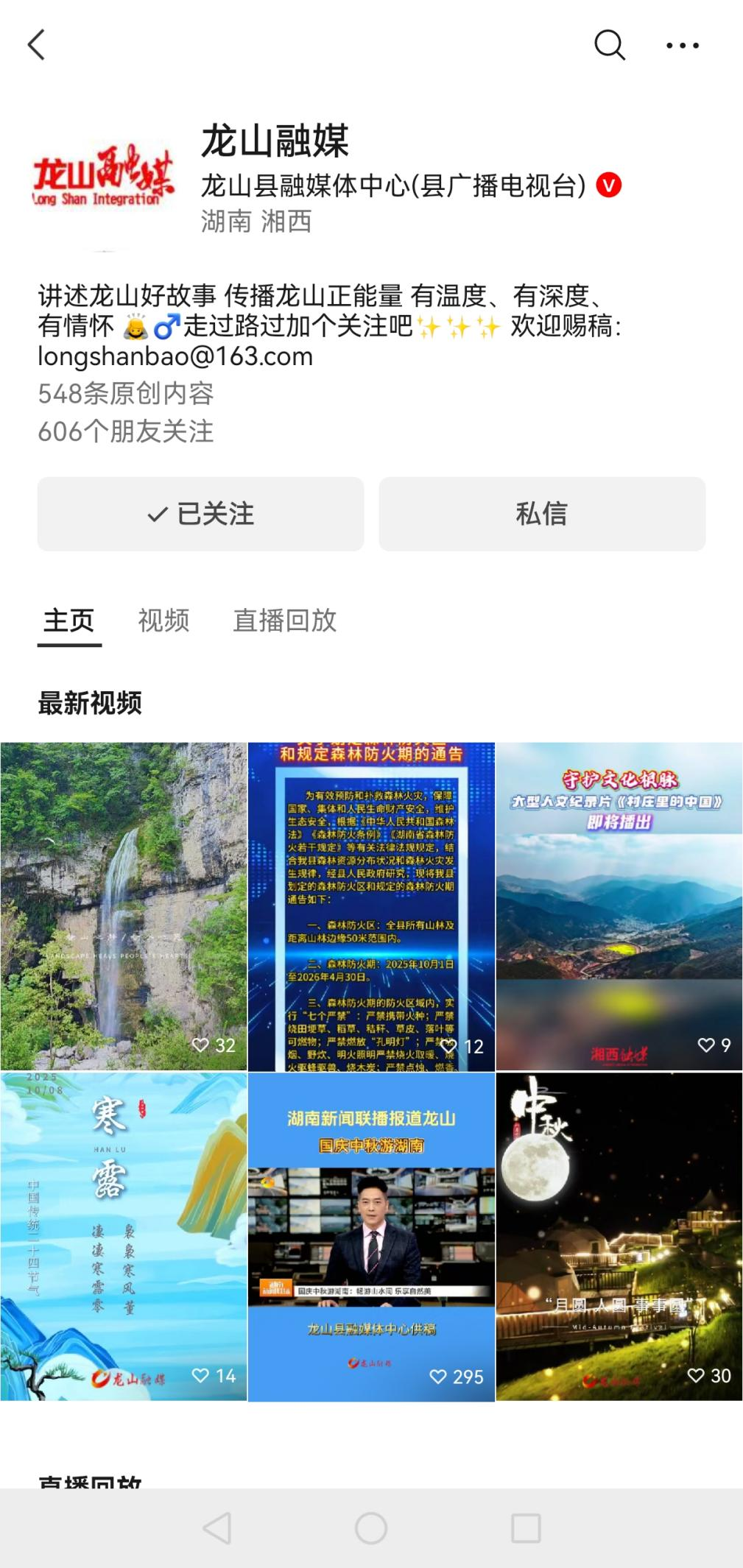Image resolution: width=743 pixels, height=1568 pixels.
Task: Send a private message via 私信
Action: point(542,514)
